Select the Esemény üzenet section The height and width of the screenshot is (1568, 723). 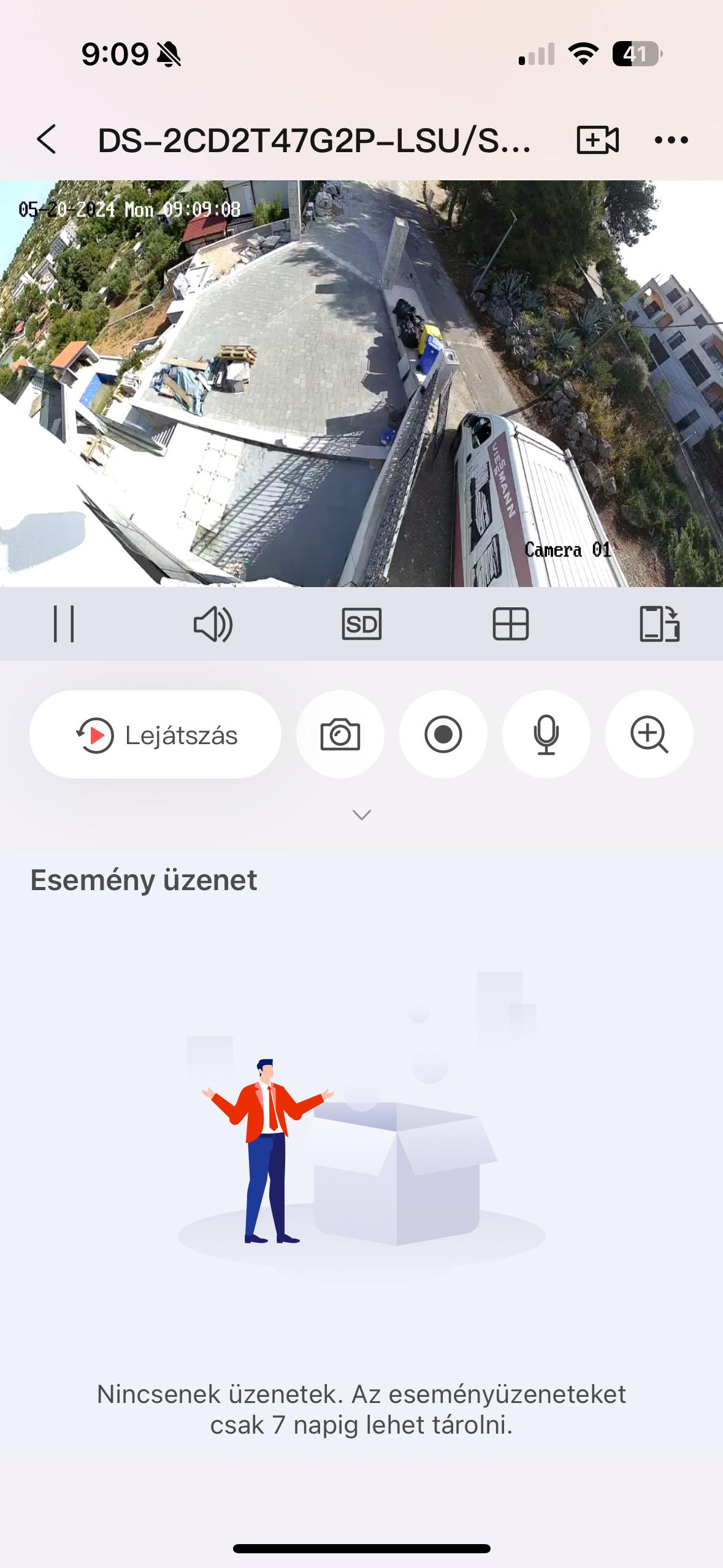pyautogui.click(x=143, y=880)
